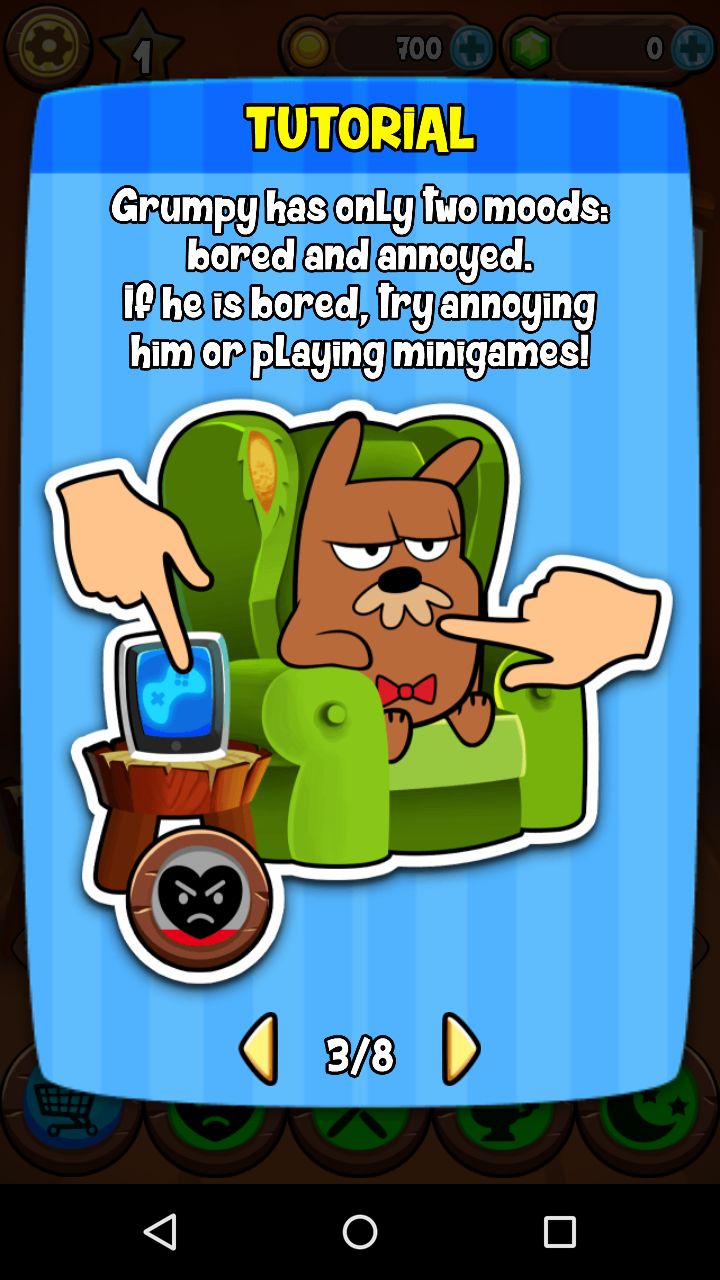This screenshot has width=720, height=1280.
Task: Go back to the previous tutorial page
Action: click(258, 1049)
